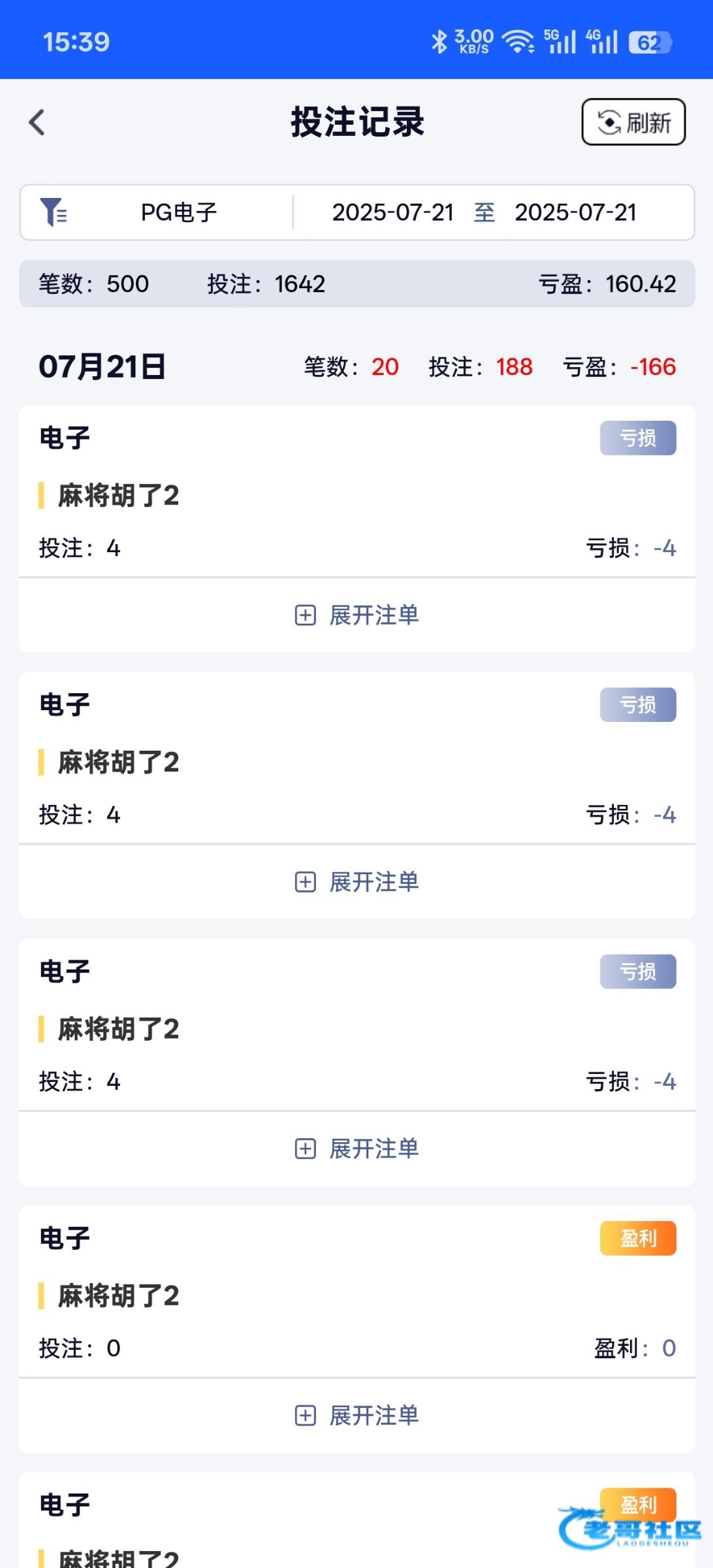Screen dimensions: 713x1568
Task: Go back using the top-left arrow
Action: point(37,122)
